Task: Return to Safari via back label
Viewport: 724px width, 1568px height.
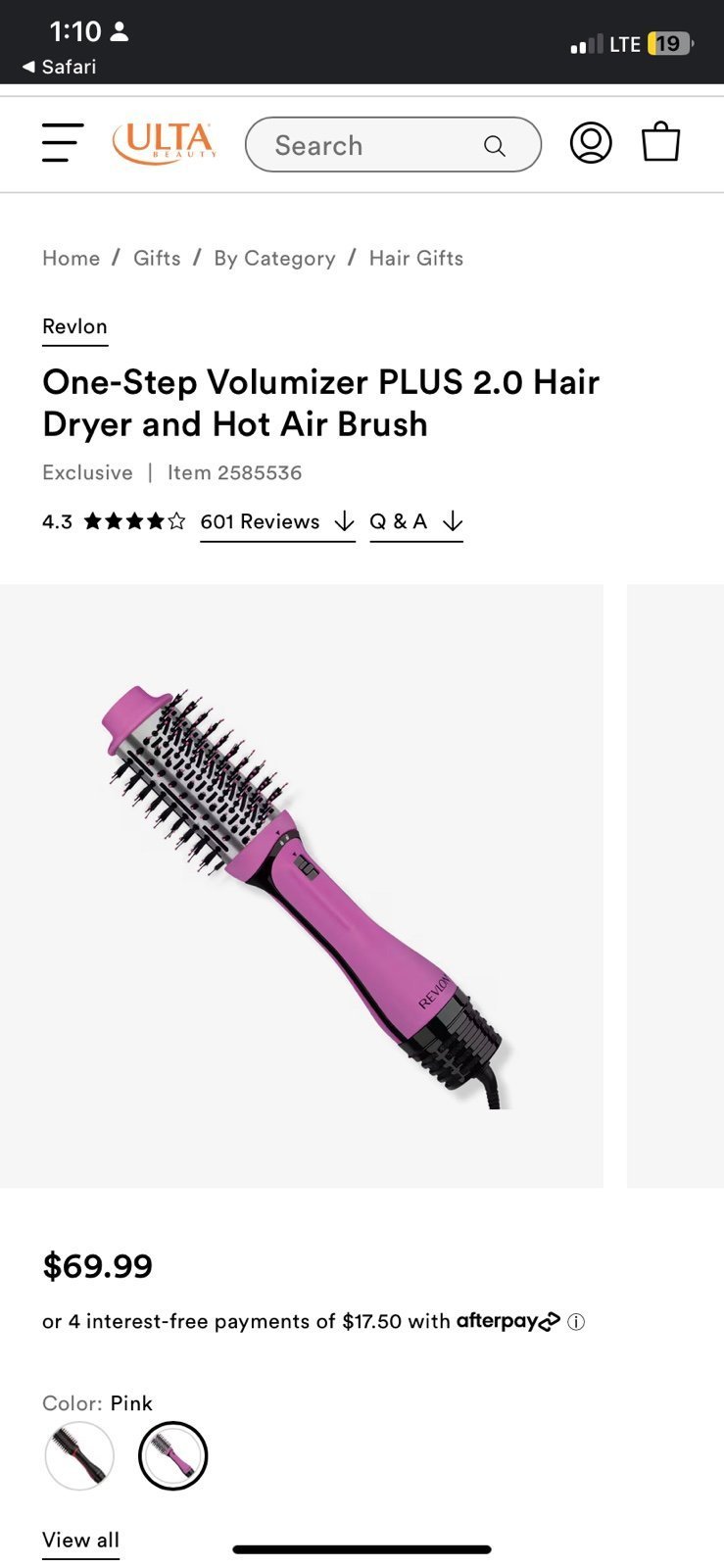Action: click(60, 67)
